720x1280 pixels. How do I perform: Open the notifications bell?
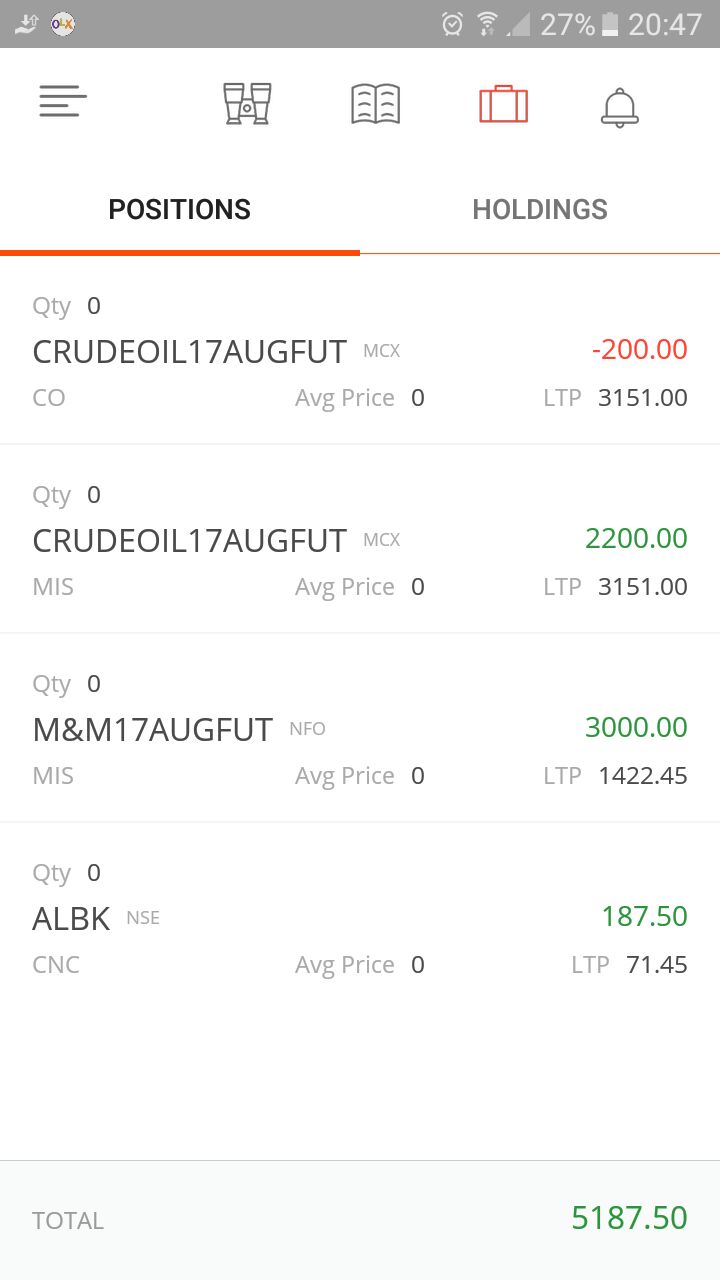620,106
